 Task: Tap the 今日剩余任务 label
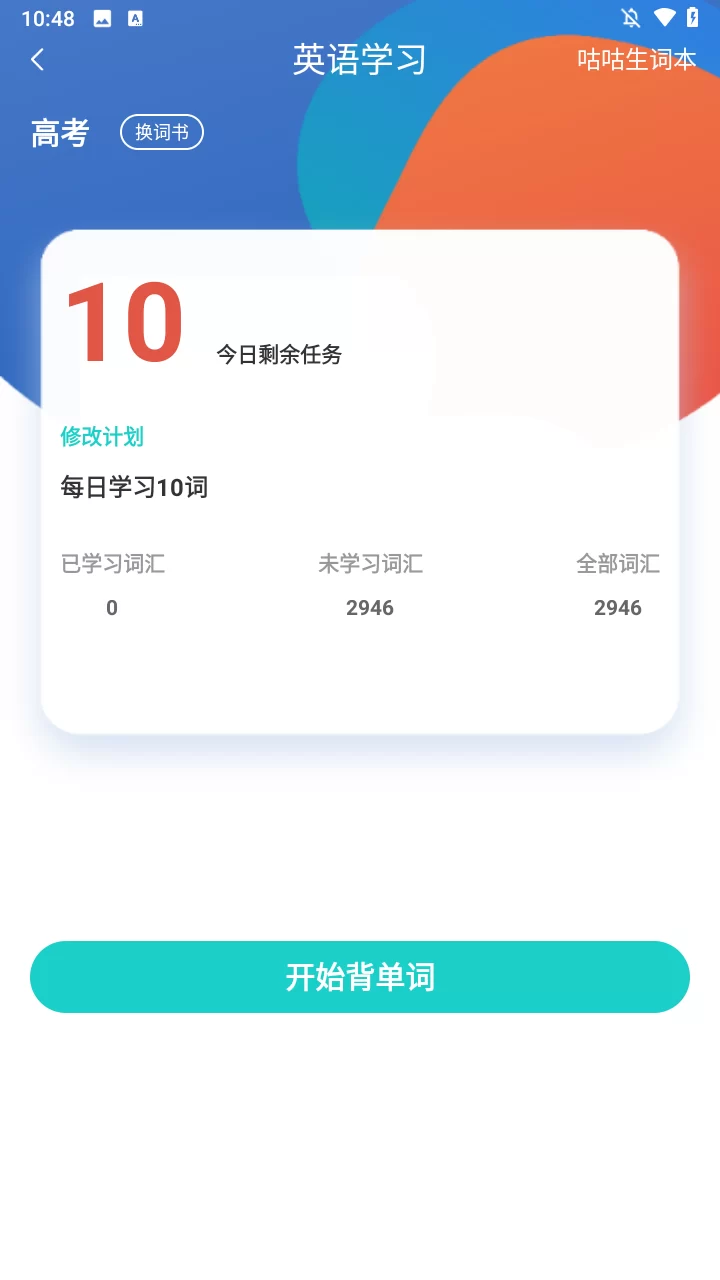click(x=280, y=353)
